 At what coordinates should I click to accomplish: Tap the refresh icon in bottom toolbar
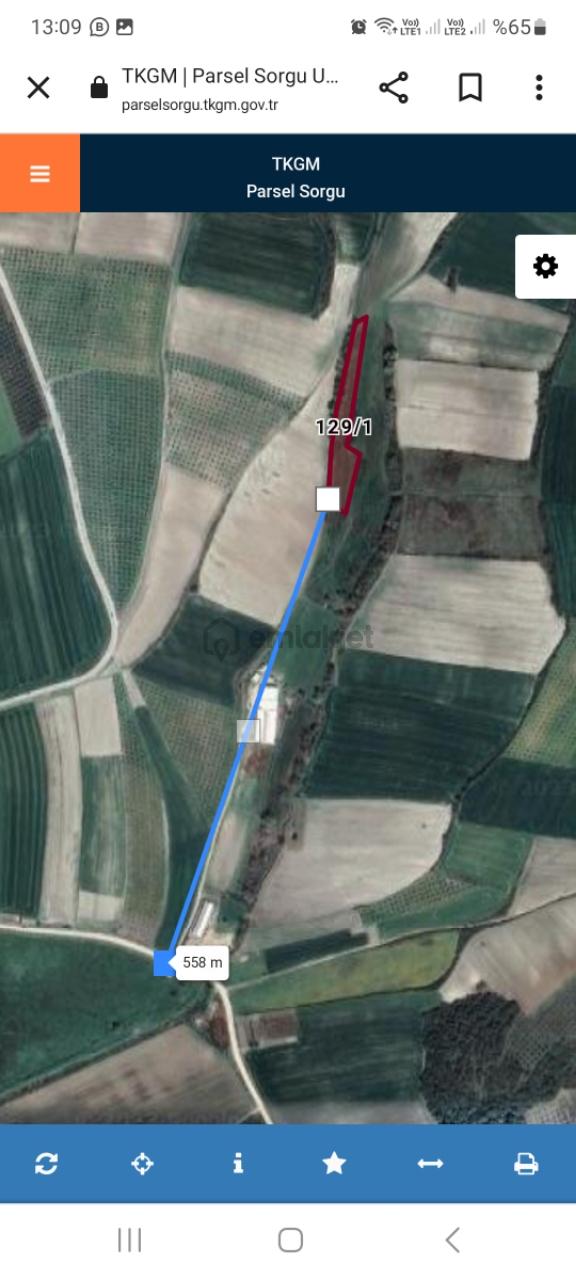click(x=46, y=1163)
